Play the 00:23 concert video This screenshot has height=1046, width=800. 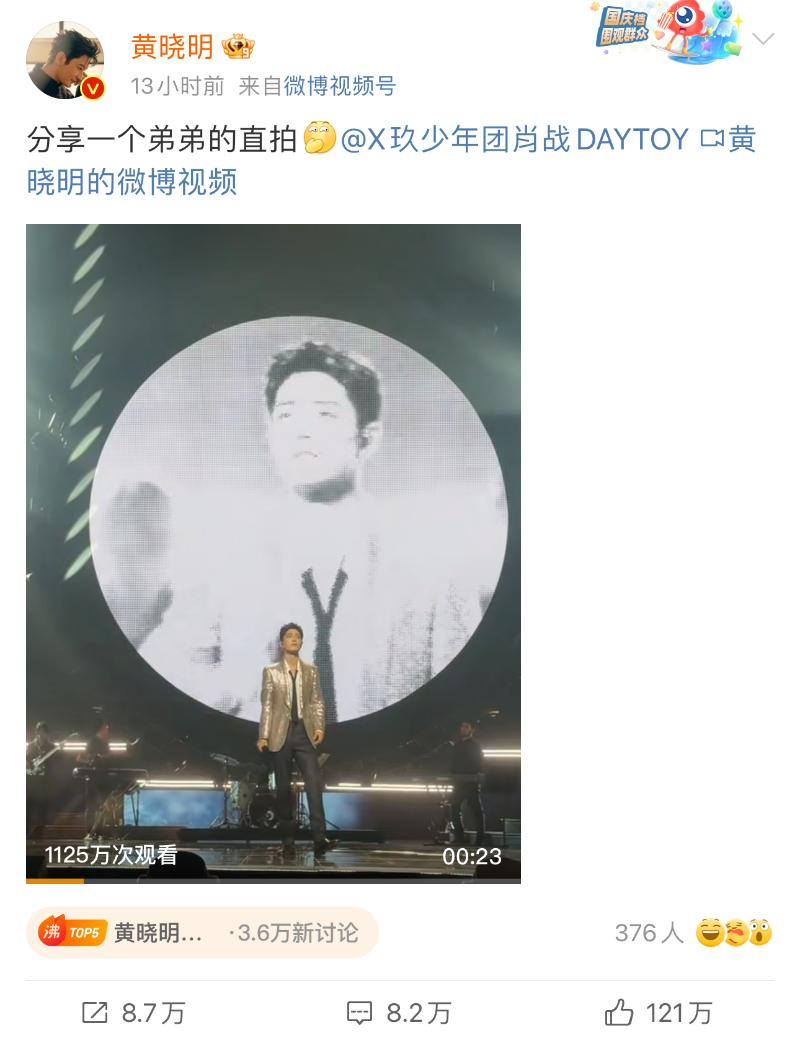273,553
